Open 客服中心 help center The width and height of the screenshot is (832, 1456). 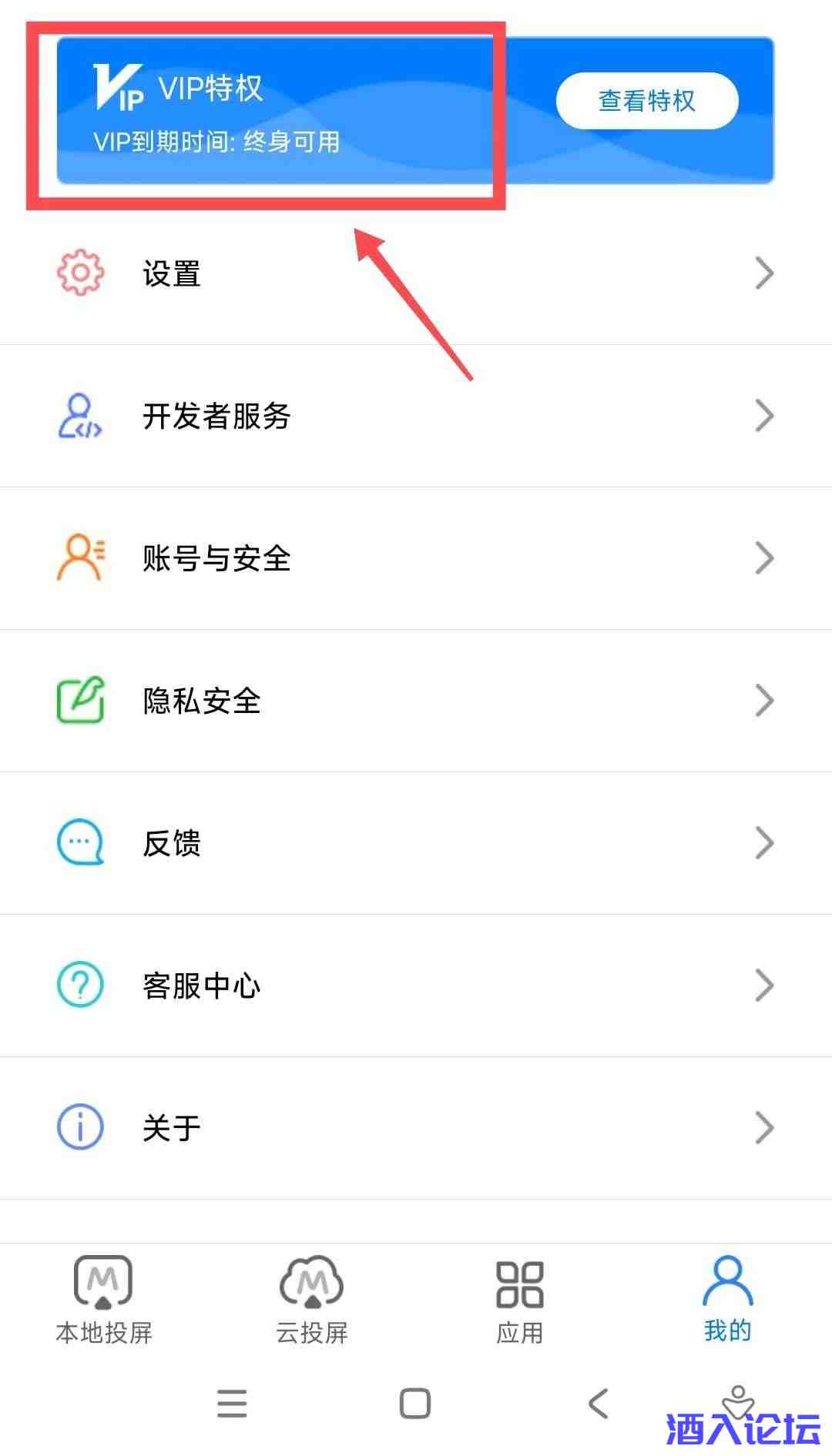pos(416,986)
